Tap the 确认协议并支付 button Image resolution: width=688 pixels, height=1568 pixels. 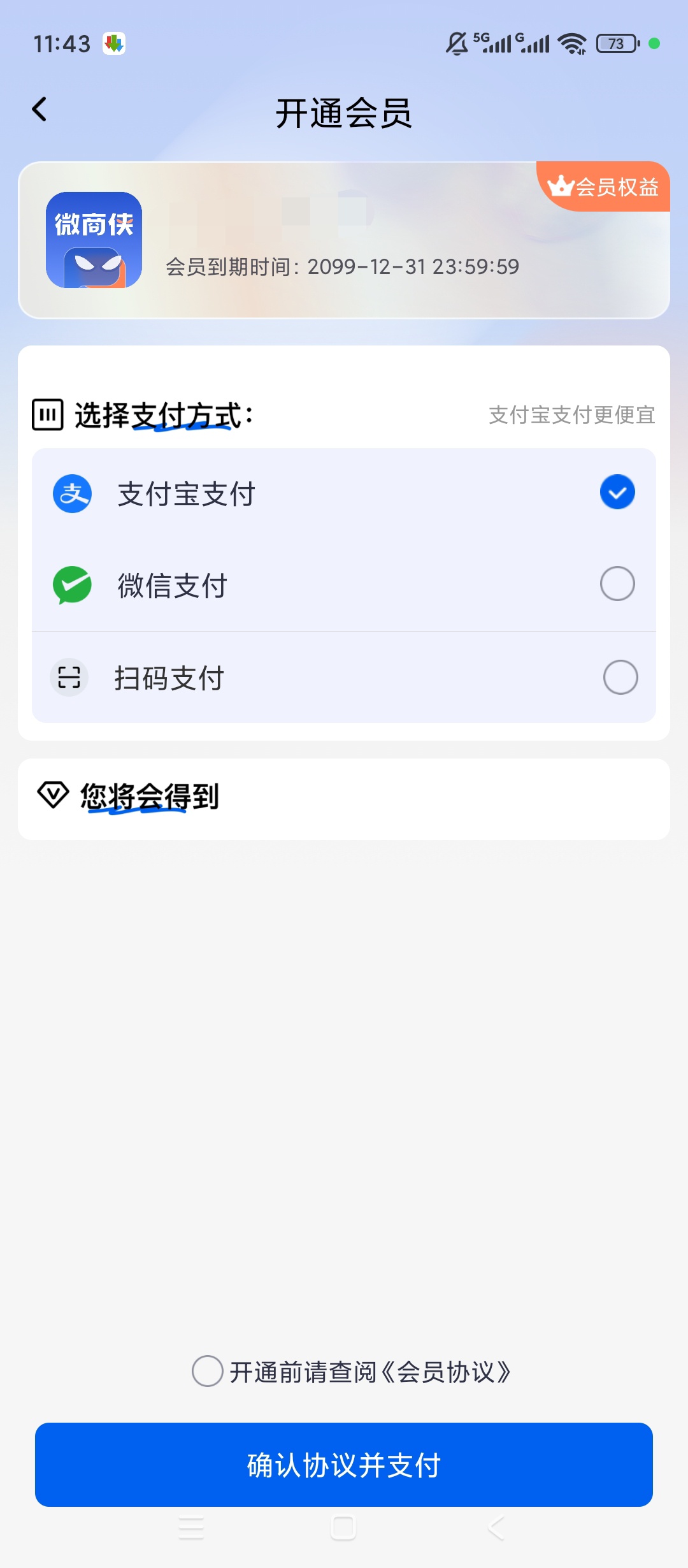344,1465
